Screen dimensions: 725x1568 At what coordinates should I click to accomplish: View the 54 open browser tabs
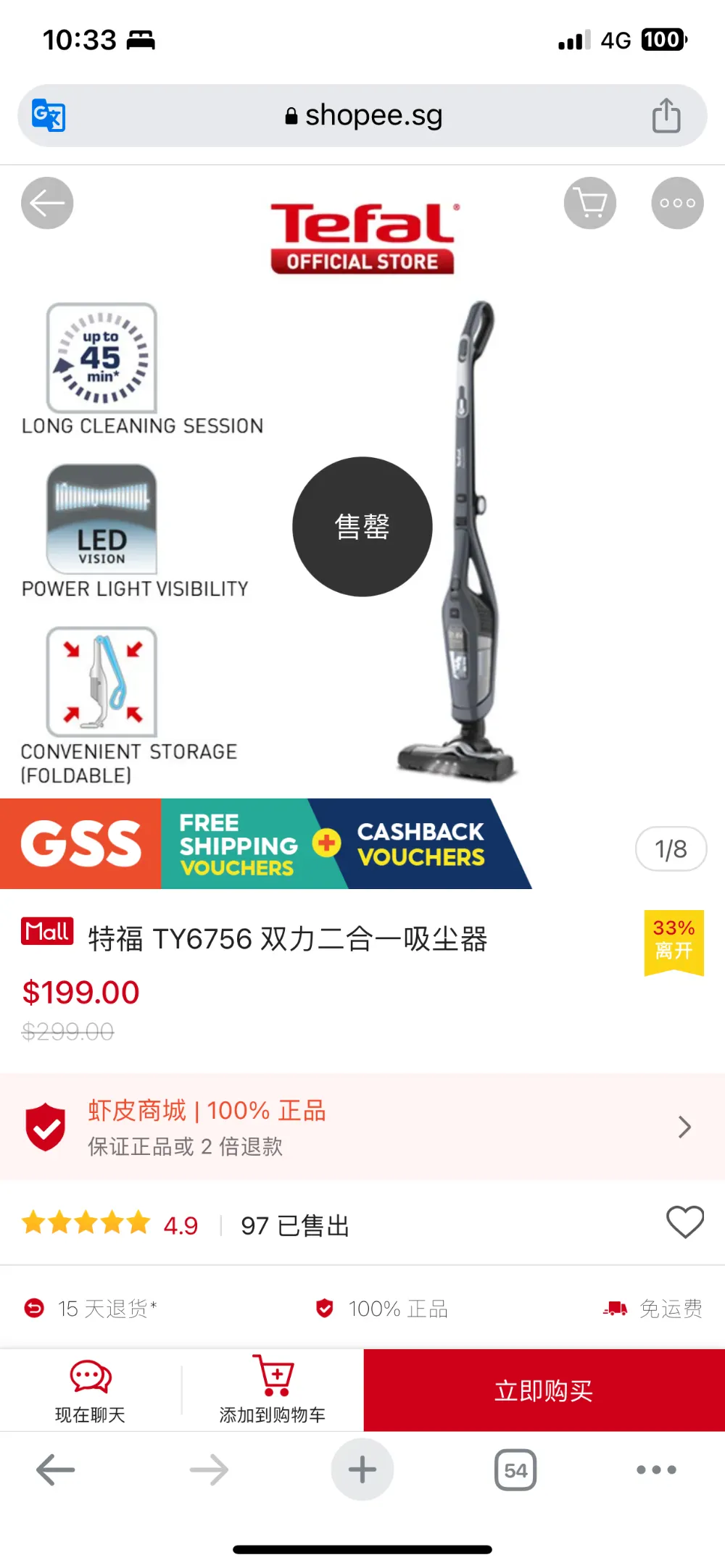tap(515, 1469)
